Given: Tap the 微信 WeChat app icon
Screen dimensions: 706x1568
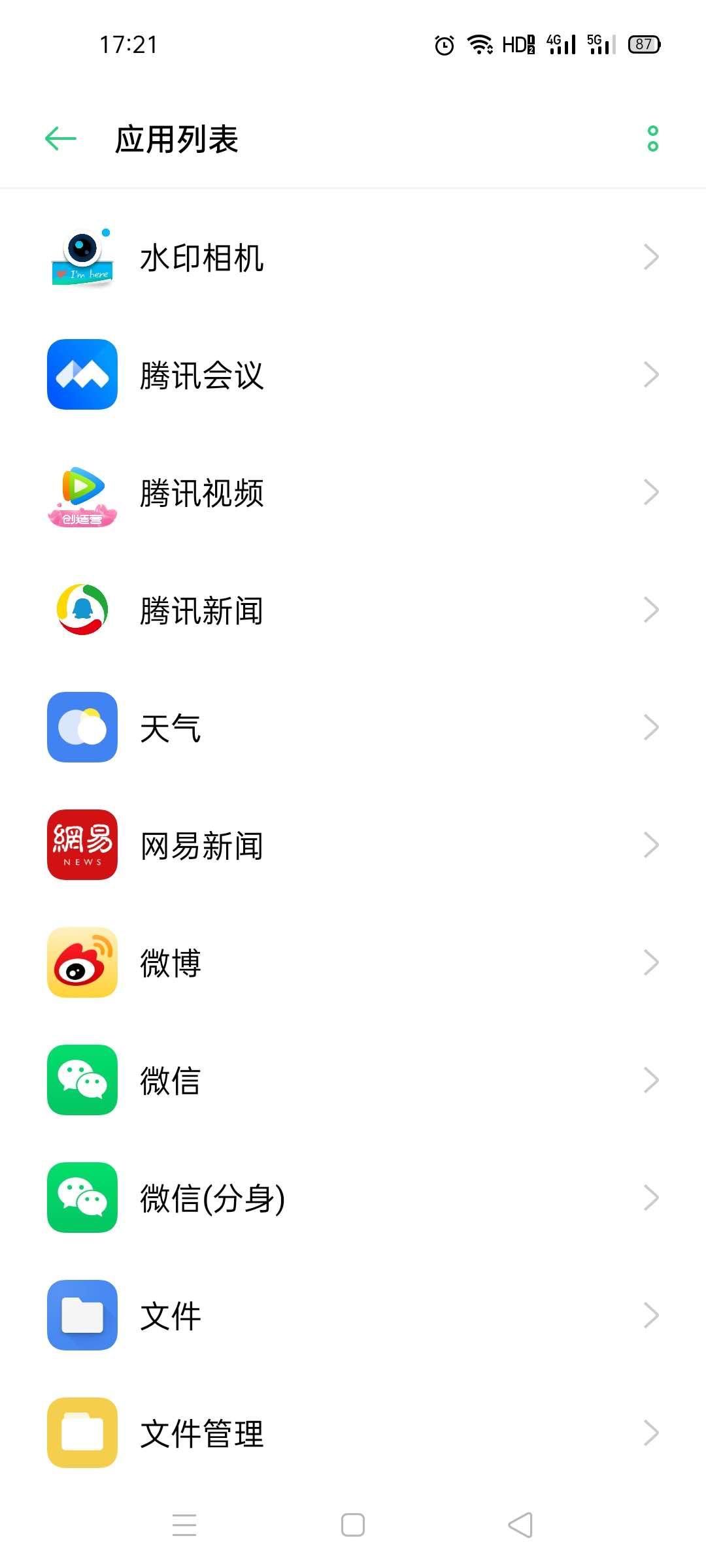Looking at the screenshot, I should (82, 1080).
